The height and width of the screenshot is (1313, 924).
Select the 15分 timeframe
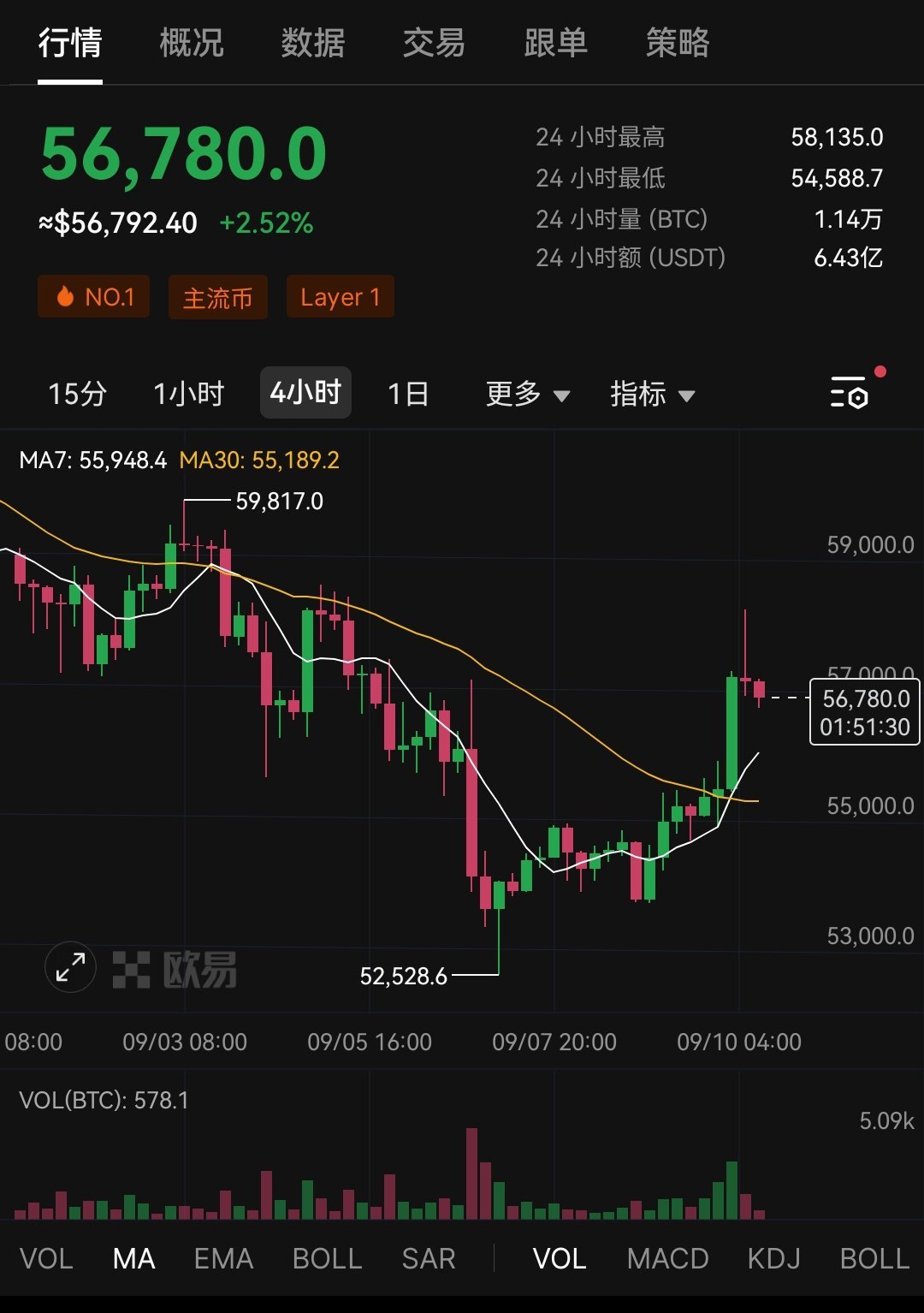click(78, 394)
